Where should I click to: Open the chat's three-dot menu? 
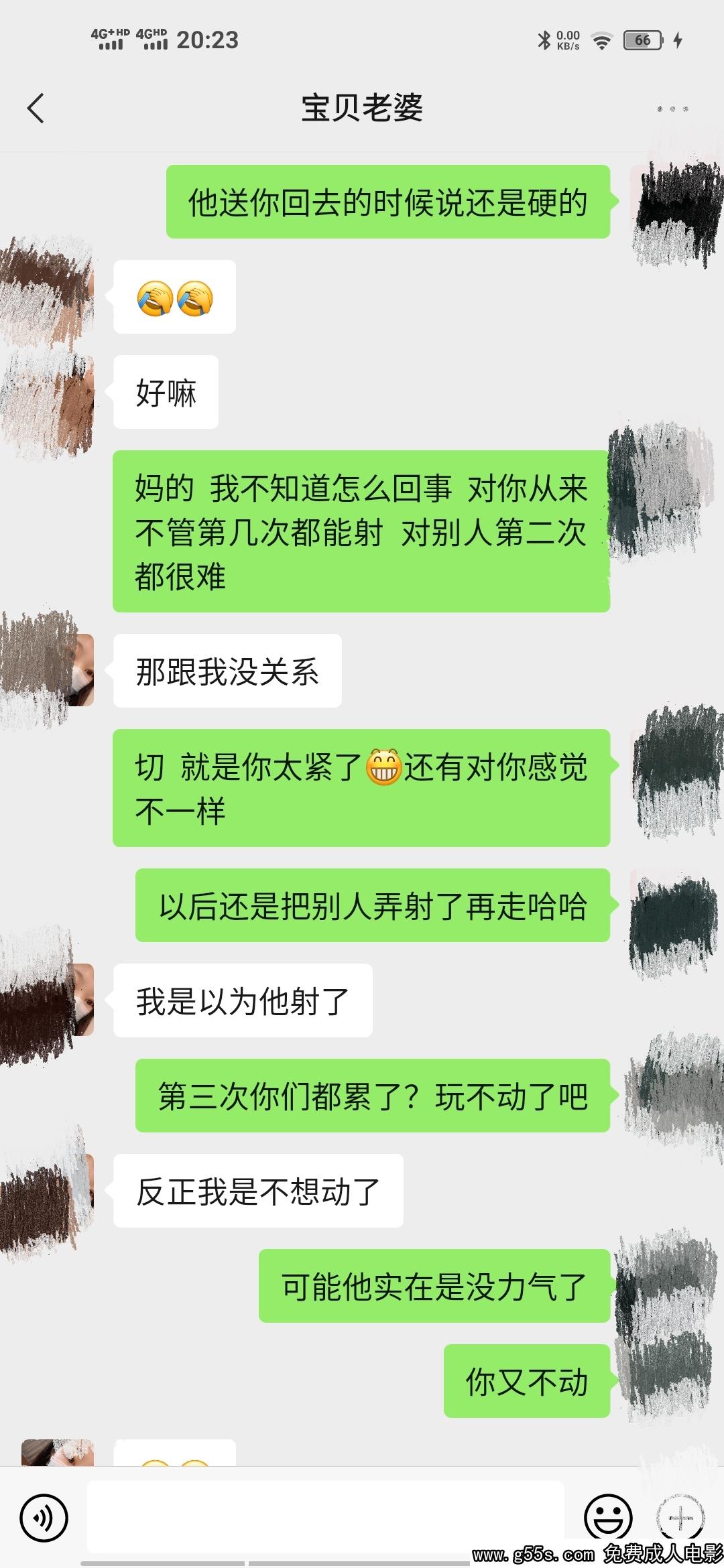point(672,109)
